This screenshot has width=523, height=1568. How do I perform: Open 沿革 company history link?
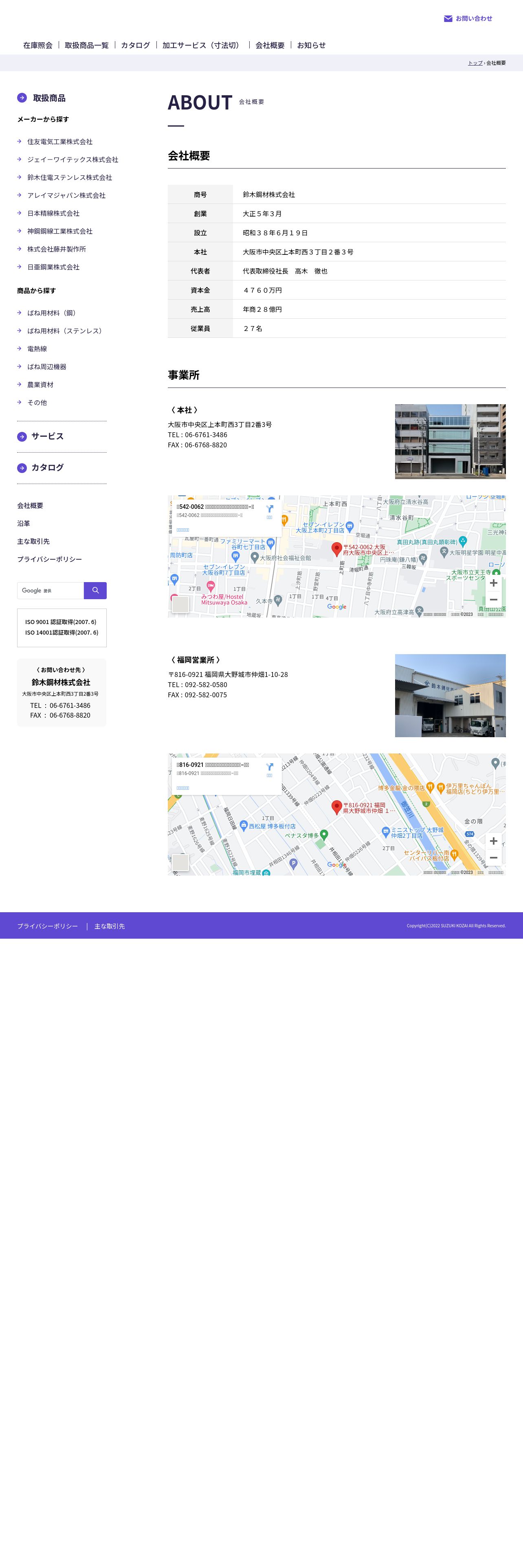(24, 523)
